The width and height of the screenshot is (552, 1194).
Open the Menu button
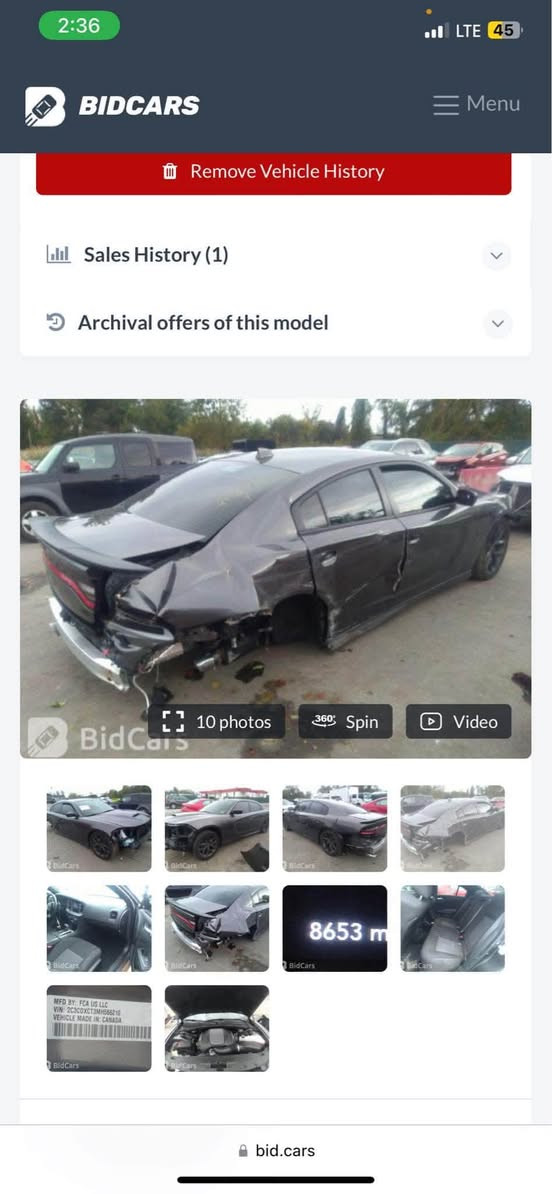point(477,104)
